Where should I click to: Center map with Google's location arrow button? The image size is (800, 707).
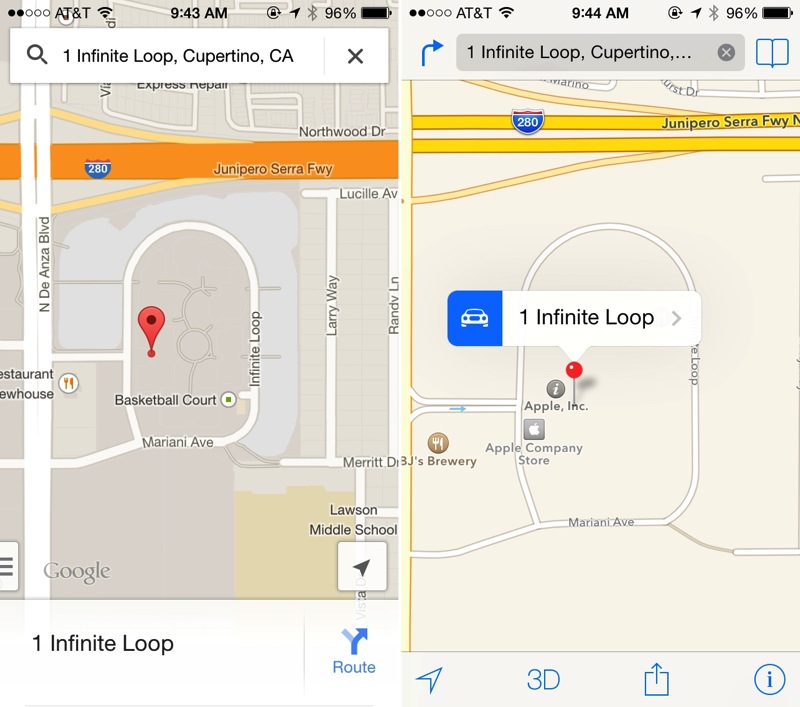point(362,567)
